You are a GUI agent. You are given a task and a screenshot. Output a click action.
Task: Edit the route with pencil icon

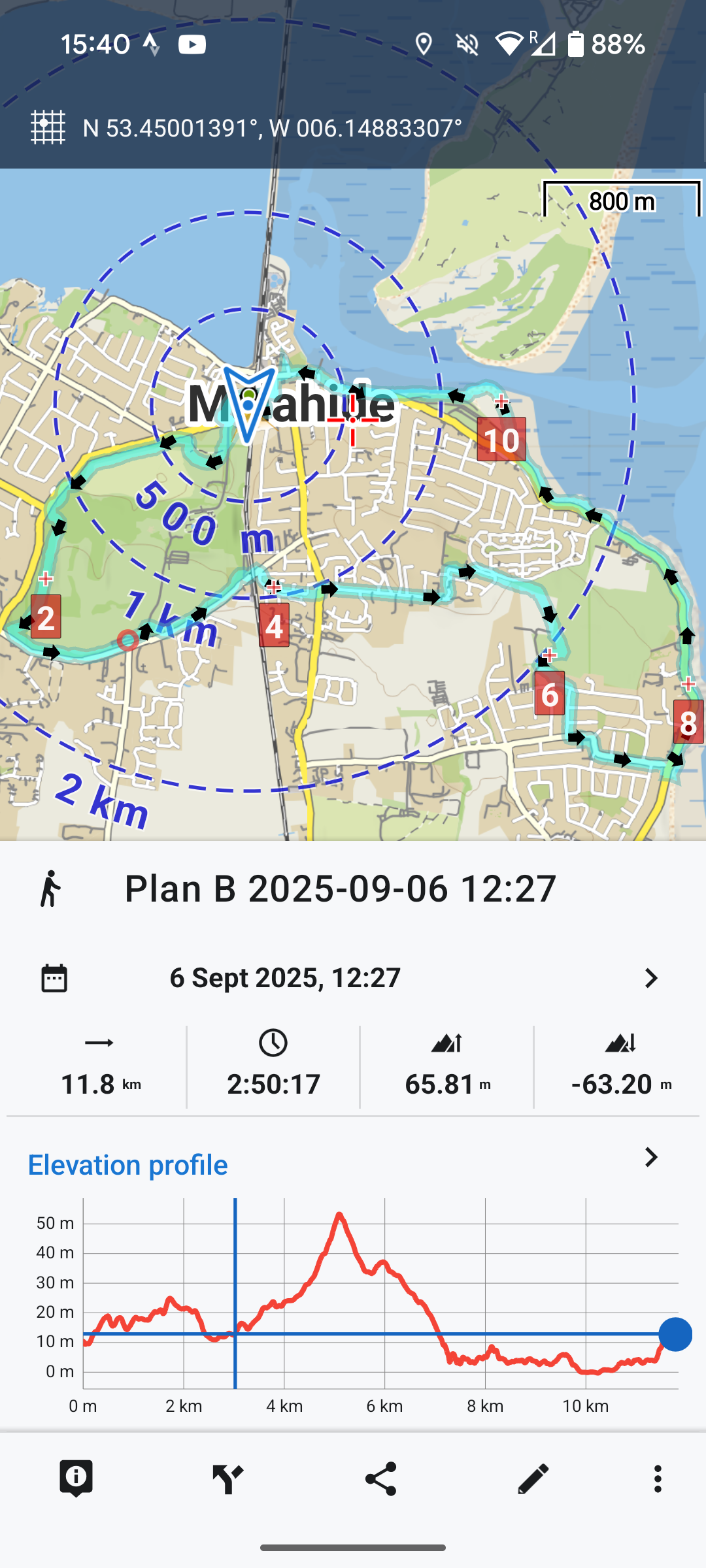[533, 1478]
